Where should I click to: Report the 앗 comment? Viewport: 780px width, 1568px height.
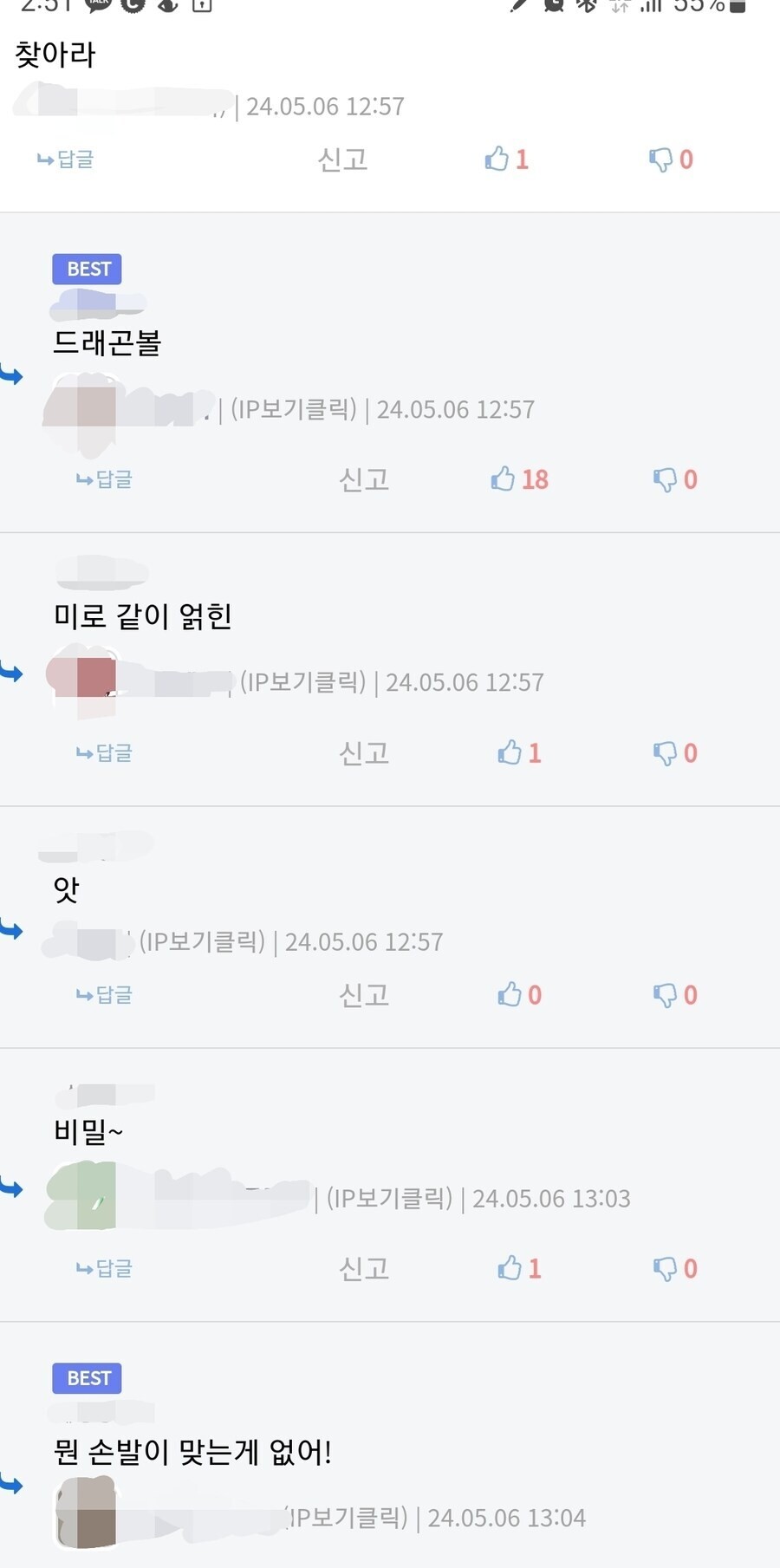coord(364,995)
